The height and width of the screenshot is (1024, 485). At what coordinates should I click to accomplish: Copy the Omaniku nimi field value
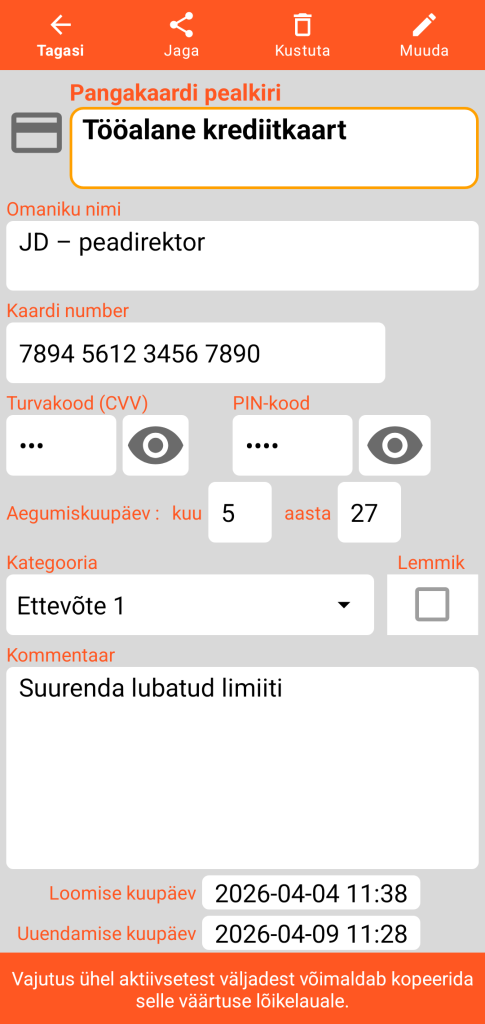click(242, 256)
